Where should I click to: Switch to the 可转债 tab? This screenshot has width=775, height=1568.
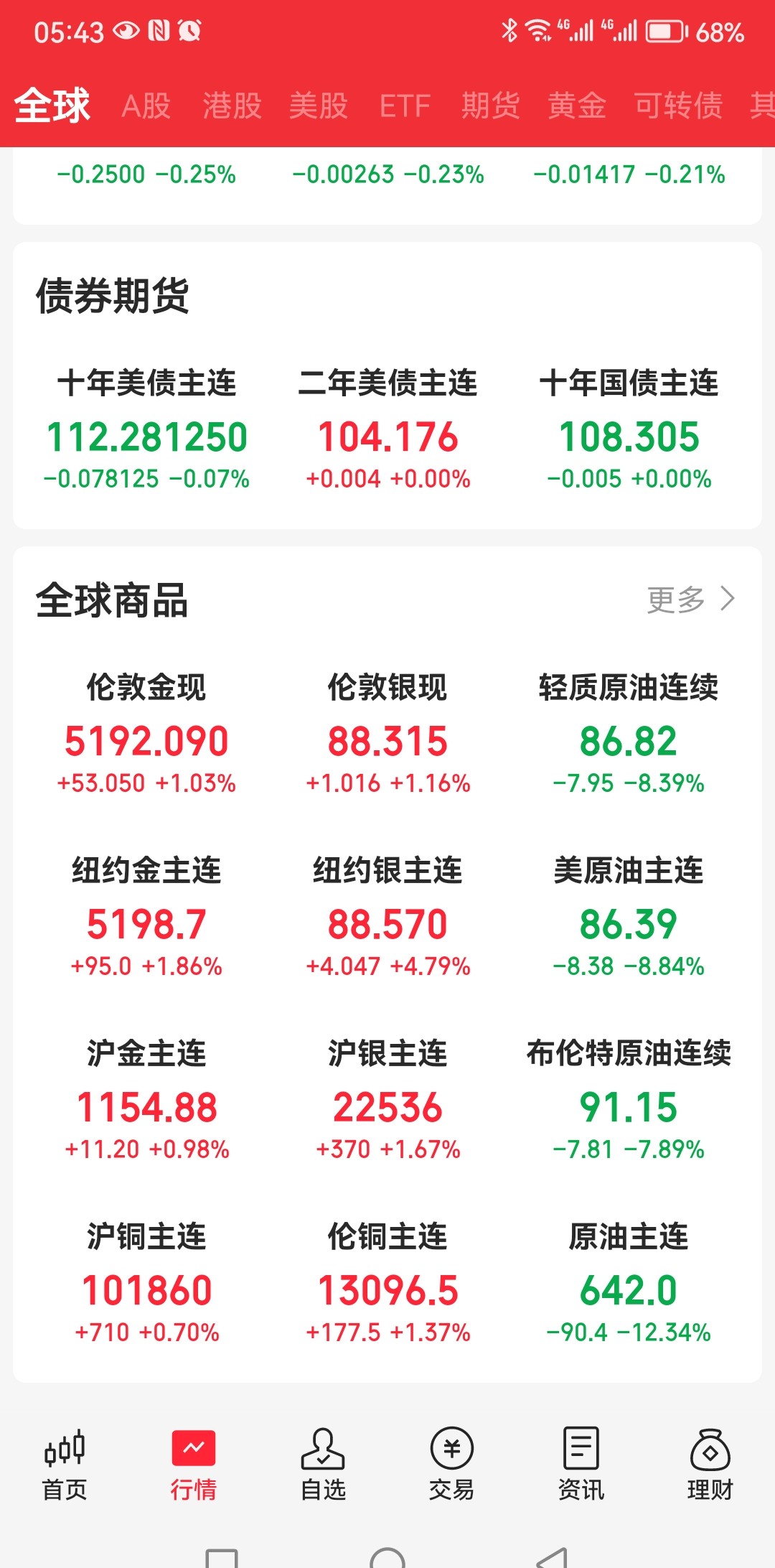click(x=678, y=106)
